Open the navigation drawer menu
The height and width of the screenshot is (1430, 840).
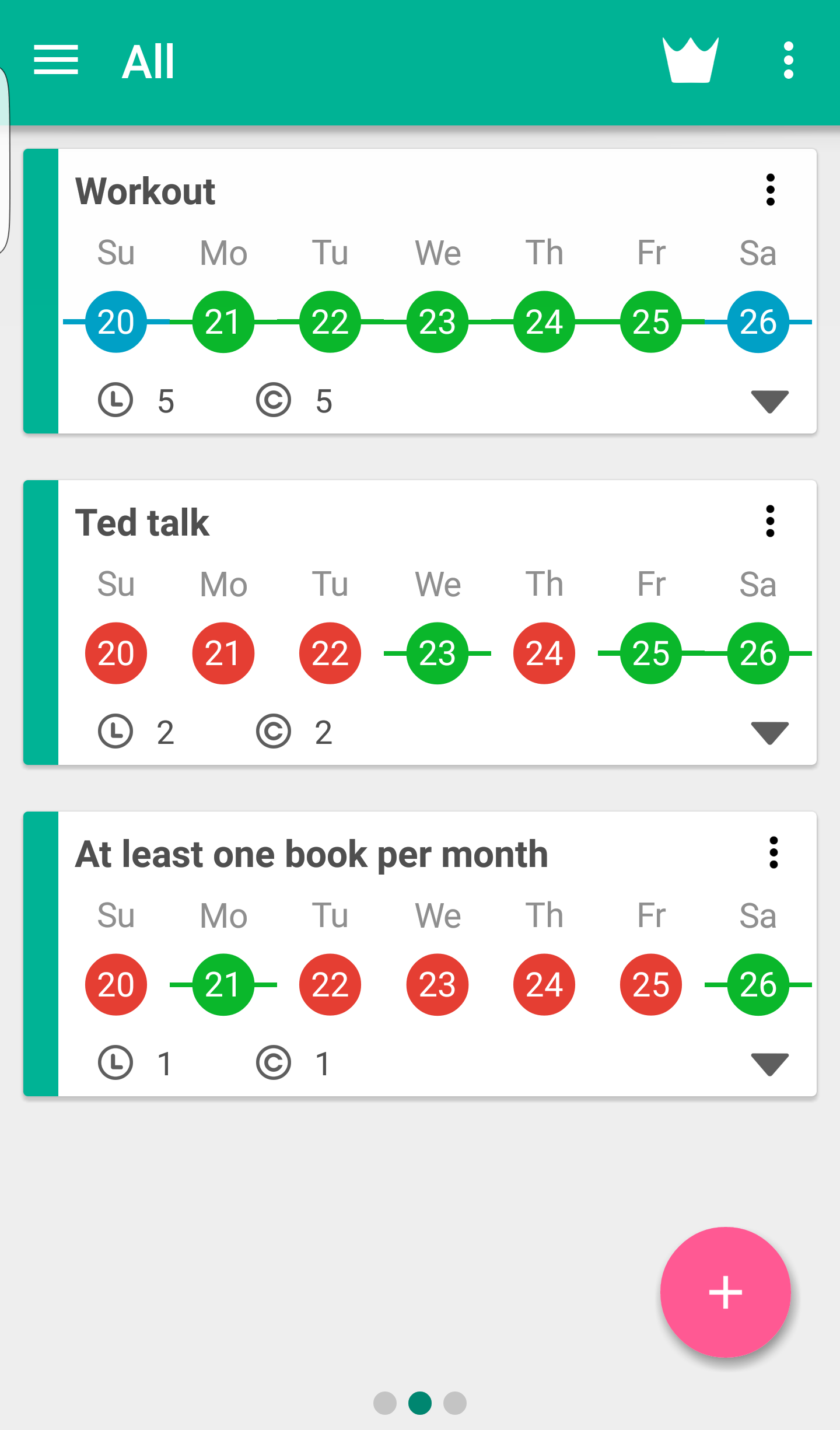point(56,60)
